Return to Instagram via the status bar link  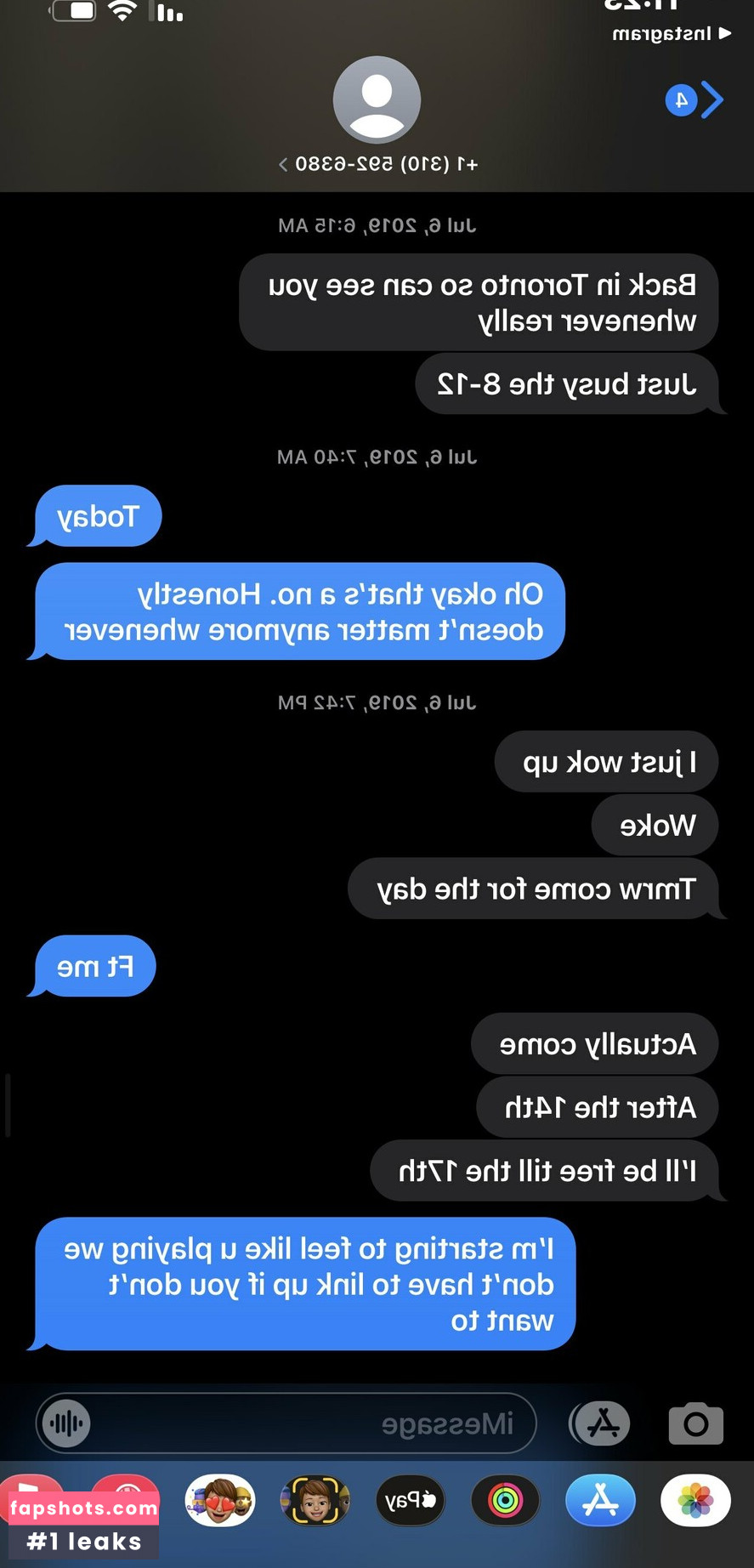click(x=672, y=34)
